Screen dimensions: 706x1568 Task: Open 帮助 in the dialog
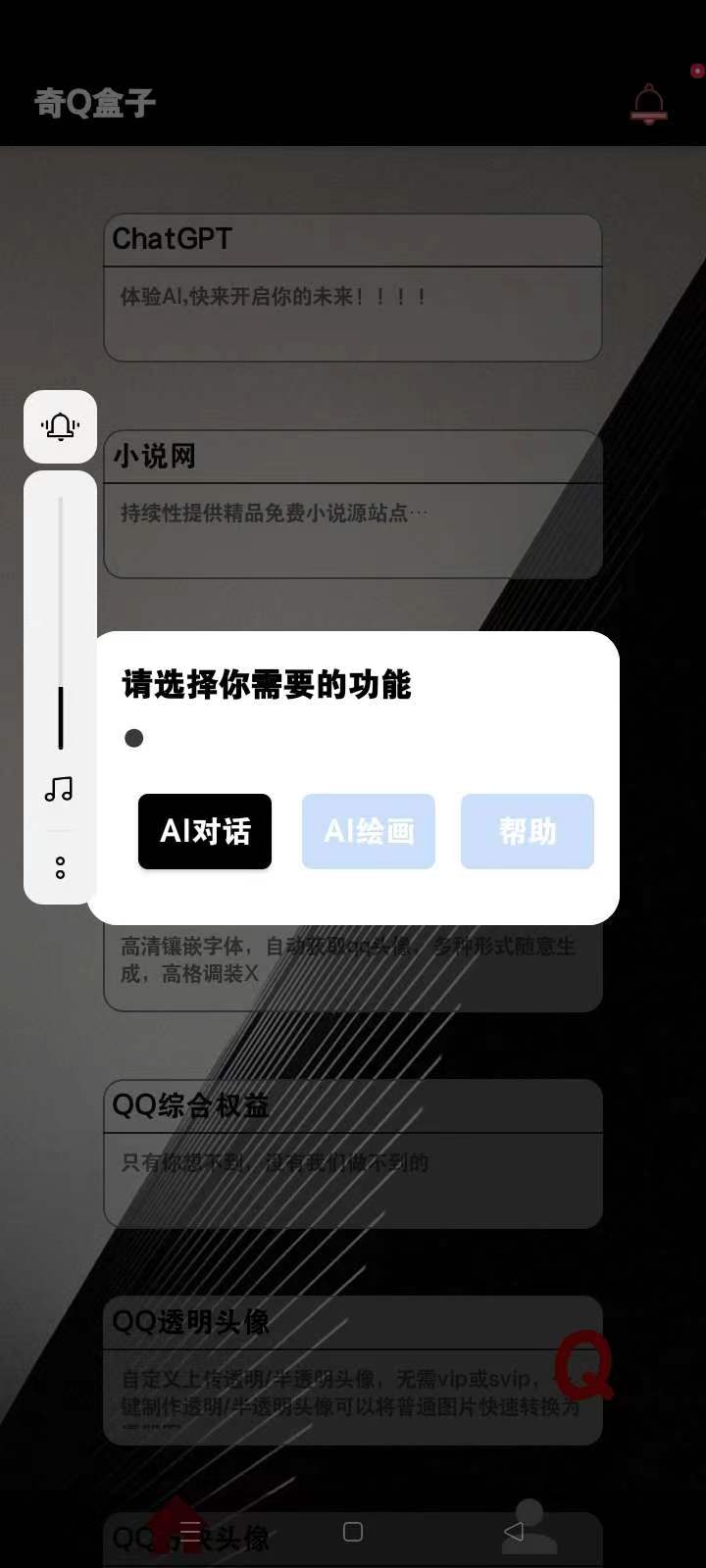click(x=528, y=831)
